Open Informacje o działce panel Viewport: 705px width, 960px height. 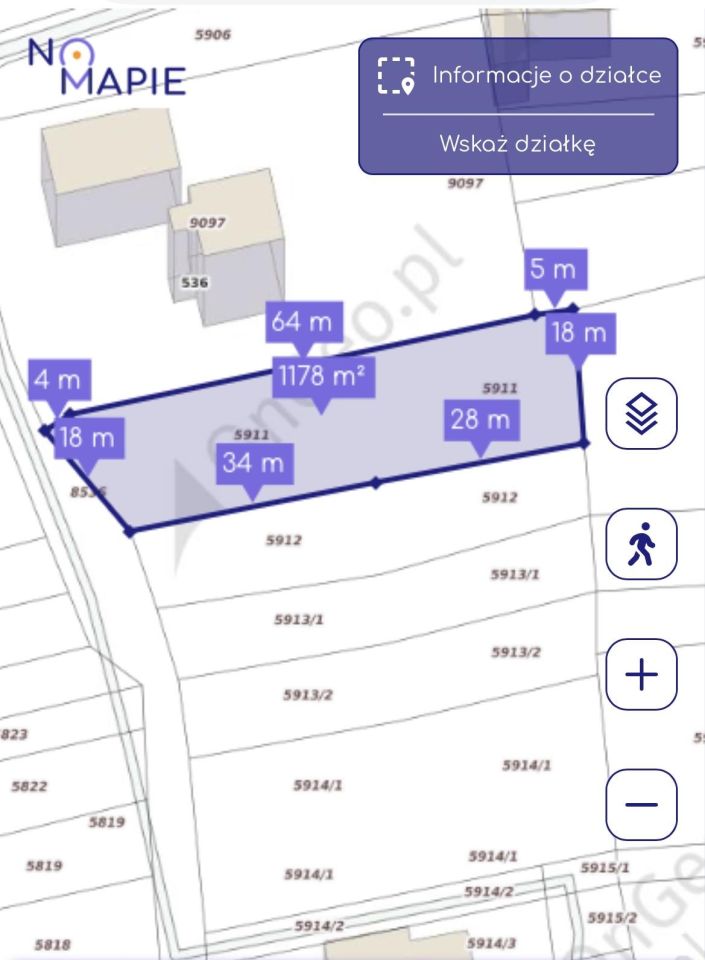point(518,76)
